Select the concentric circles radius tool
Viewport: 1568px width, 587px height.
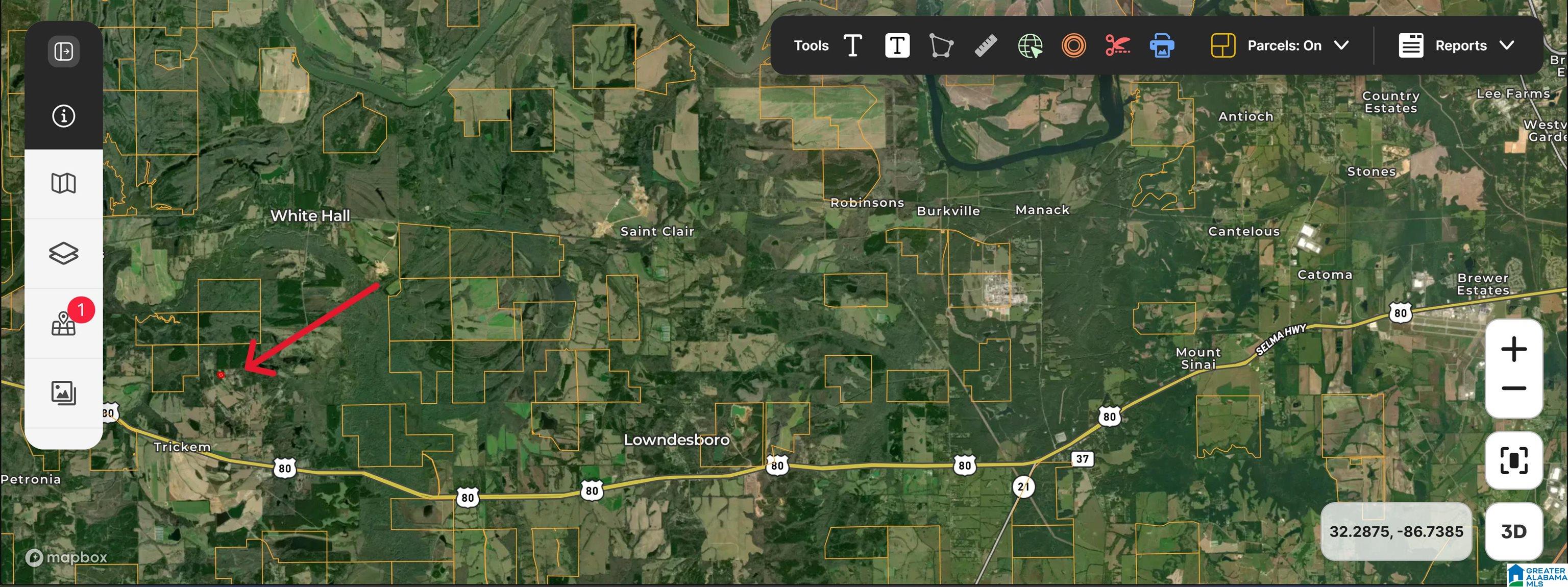[x=1074, y=45]
